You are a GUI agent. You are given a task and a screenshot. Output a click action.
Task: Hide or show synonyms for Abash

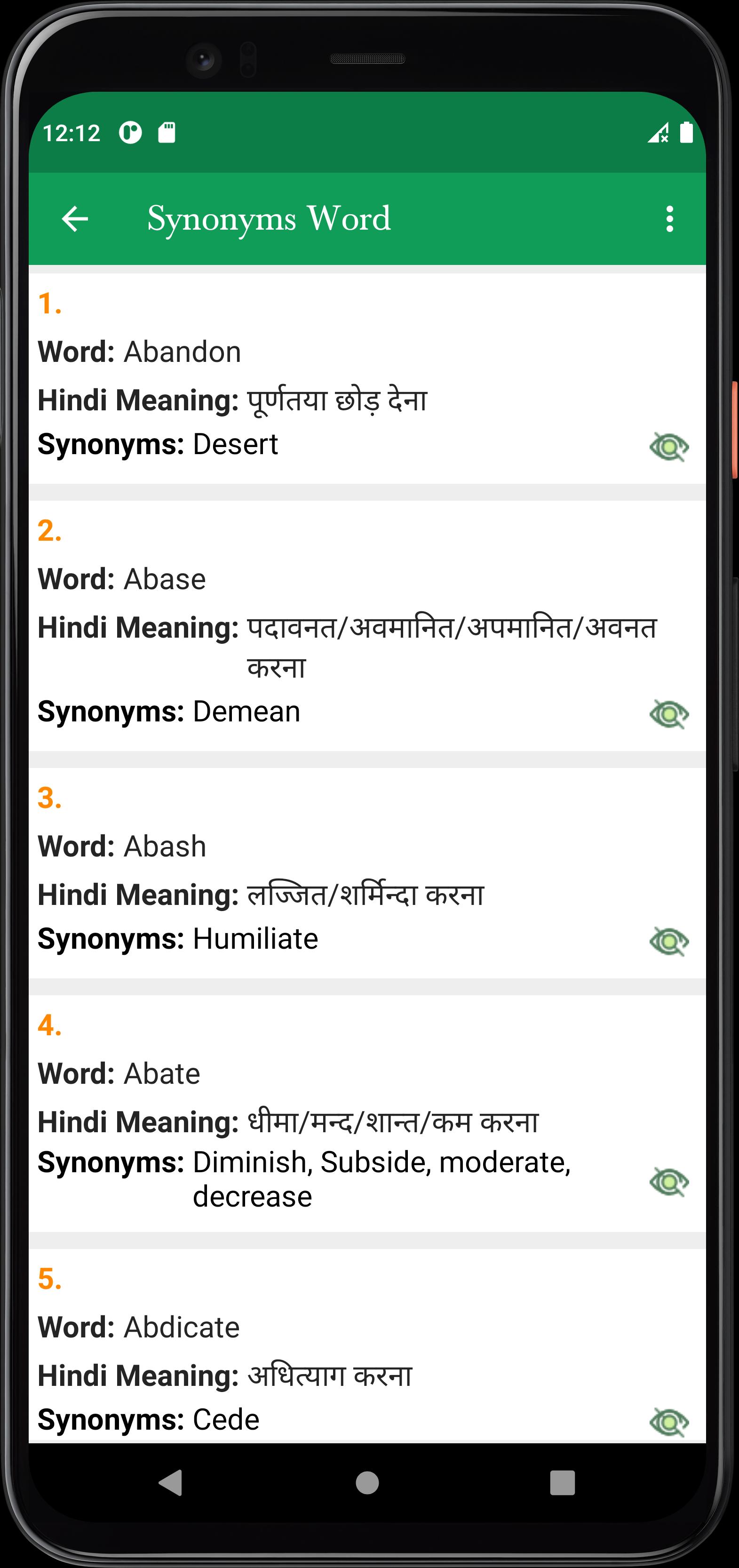669,942
